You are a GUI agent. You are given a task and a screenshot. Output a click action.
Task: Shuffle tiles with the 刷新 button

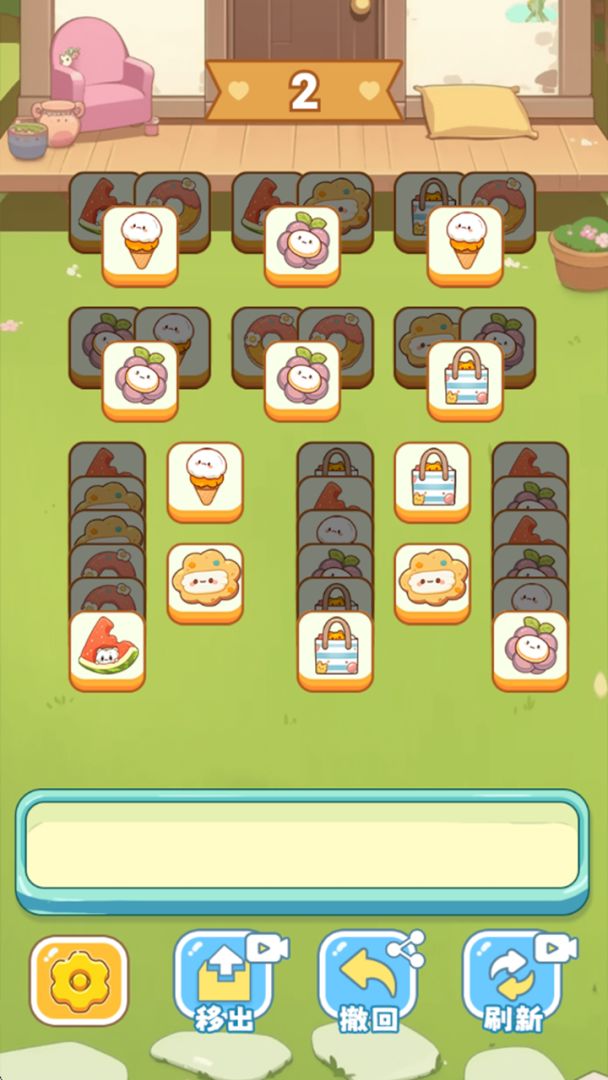(x=512, y=980)
